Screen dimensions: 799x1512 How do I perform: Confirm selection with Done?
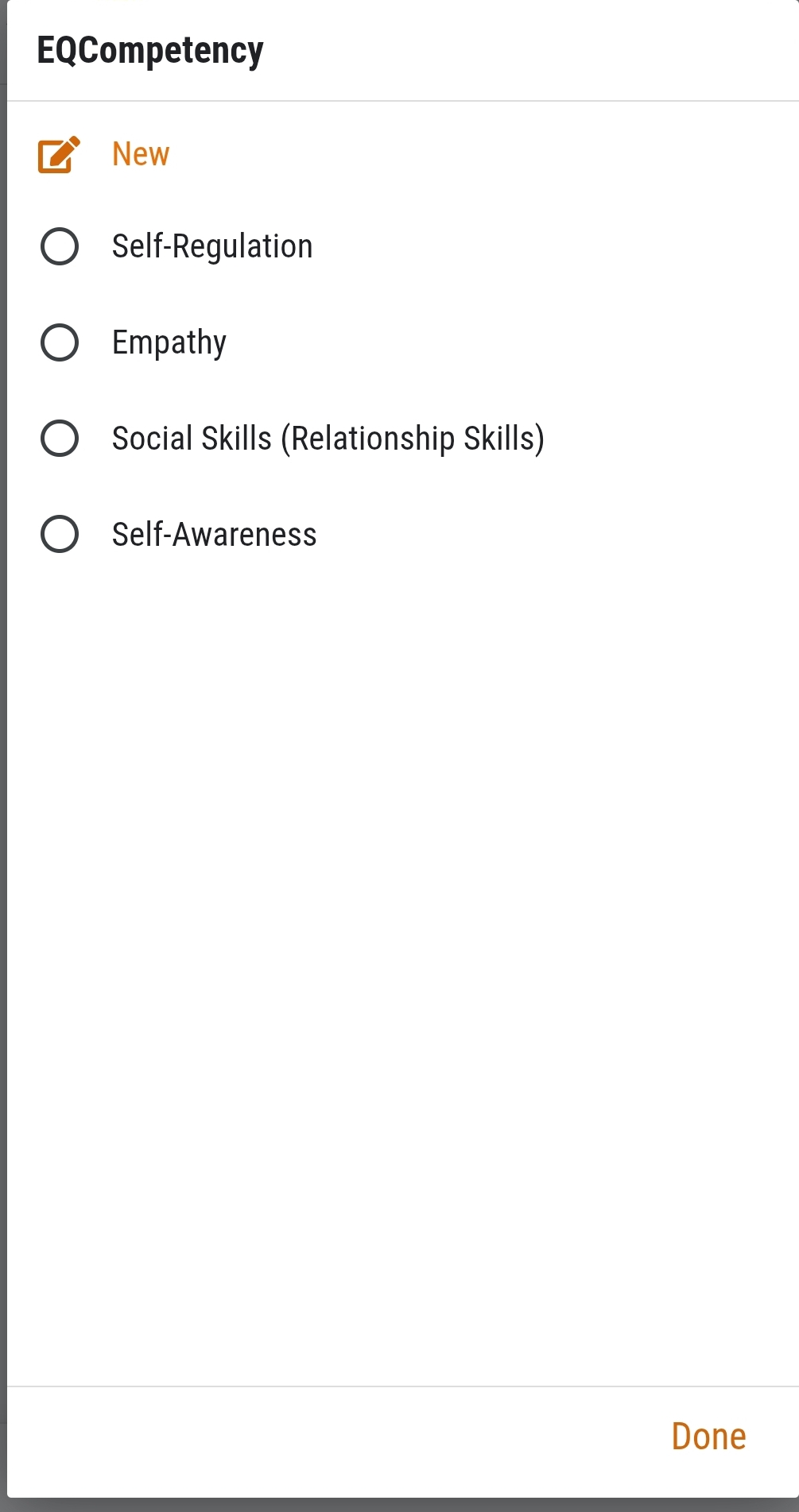tap(708, 1437)
